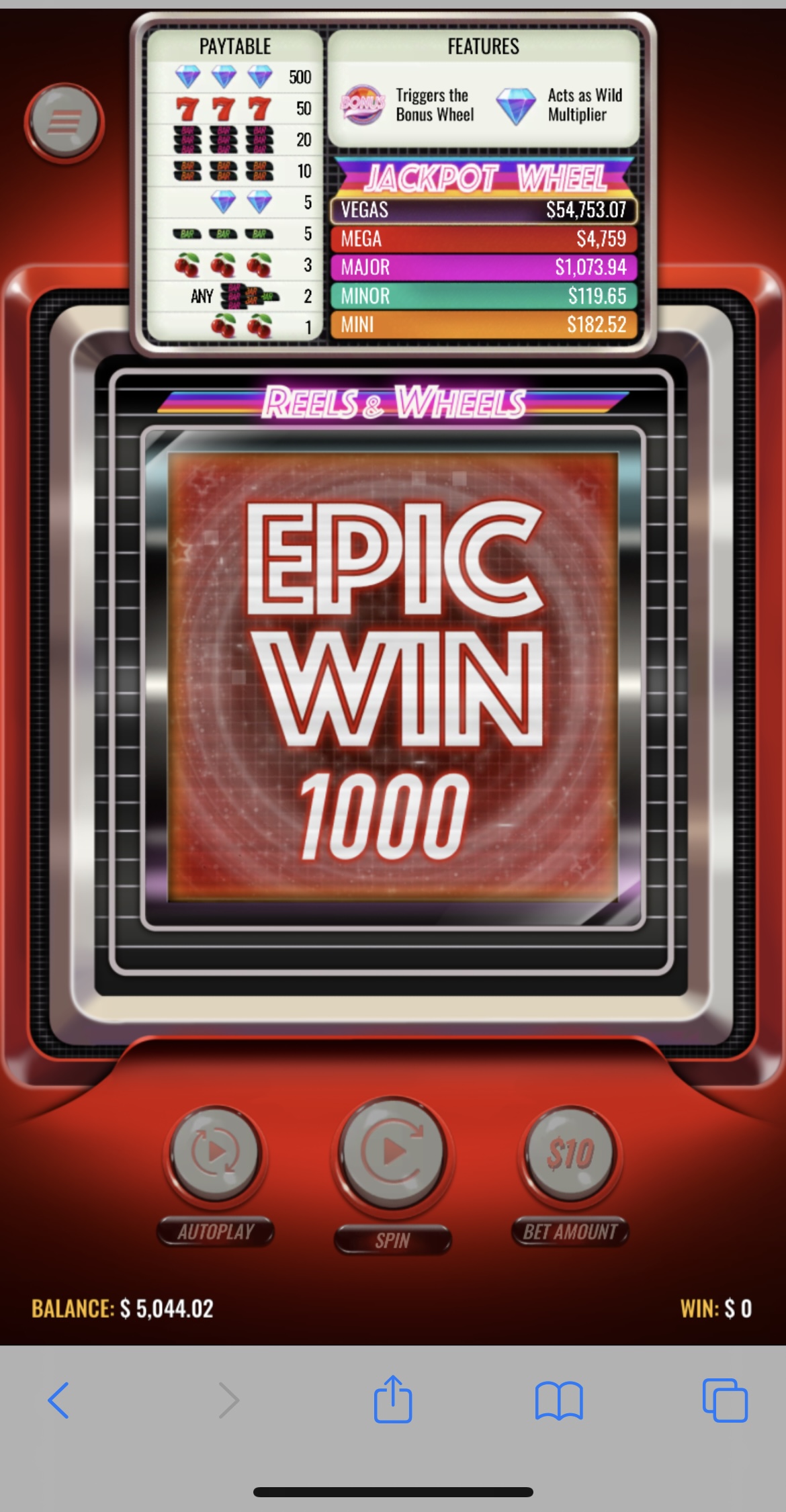Open the hamburger menu button
The height and width of the screenshot is (1512, 786).
[x=64, y=122]
